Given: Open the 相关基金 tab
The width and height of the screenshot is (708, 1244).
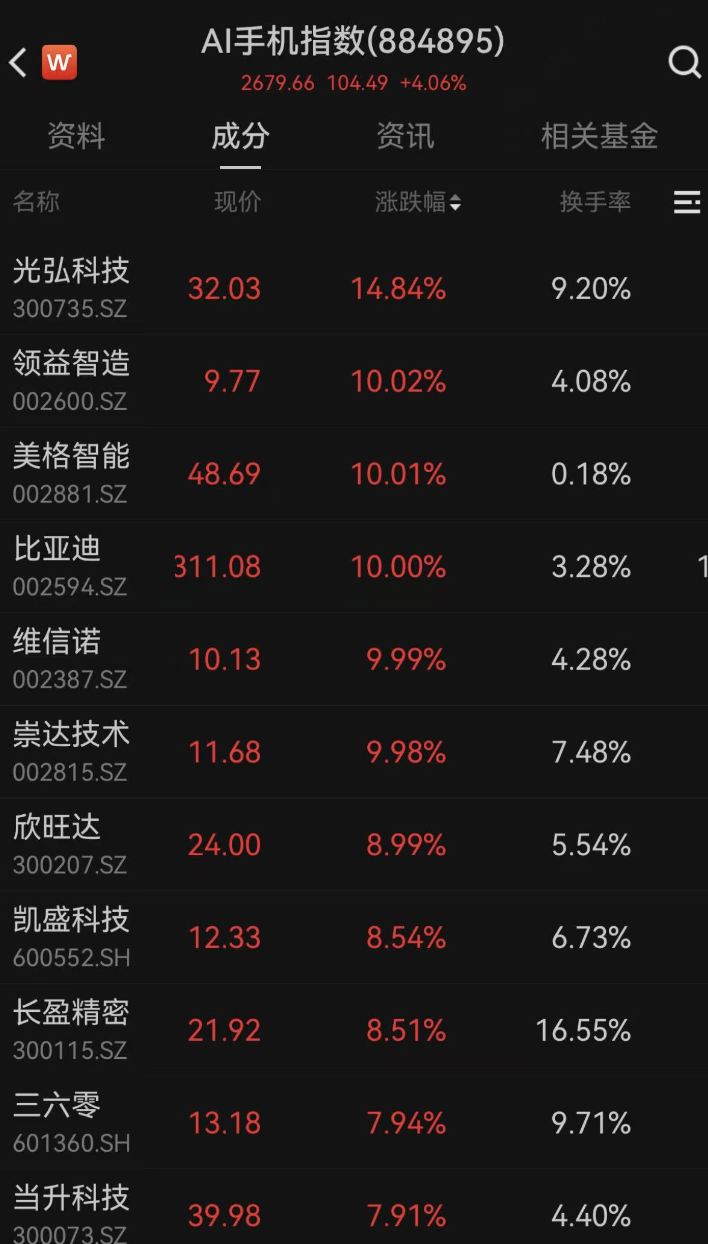Looking at the screenshot, I should [599, 136].
